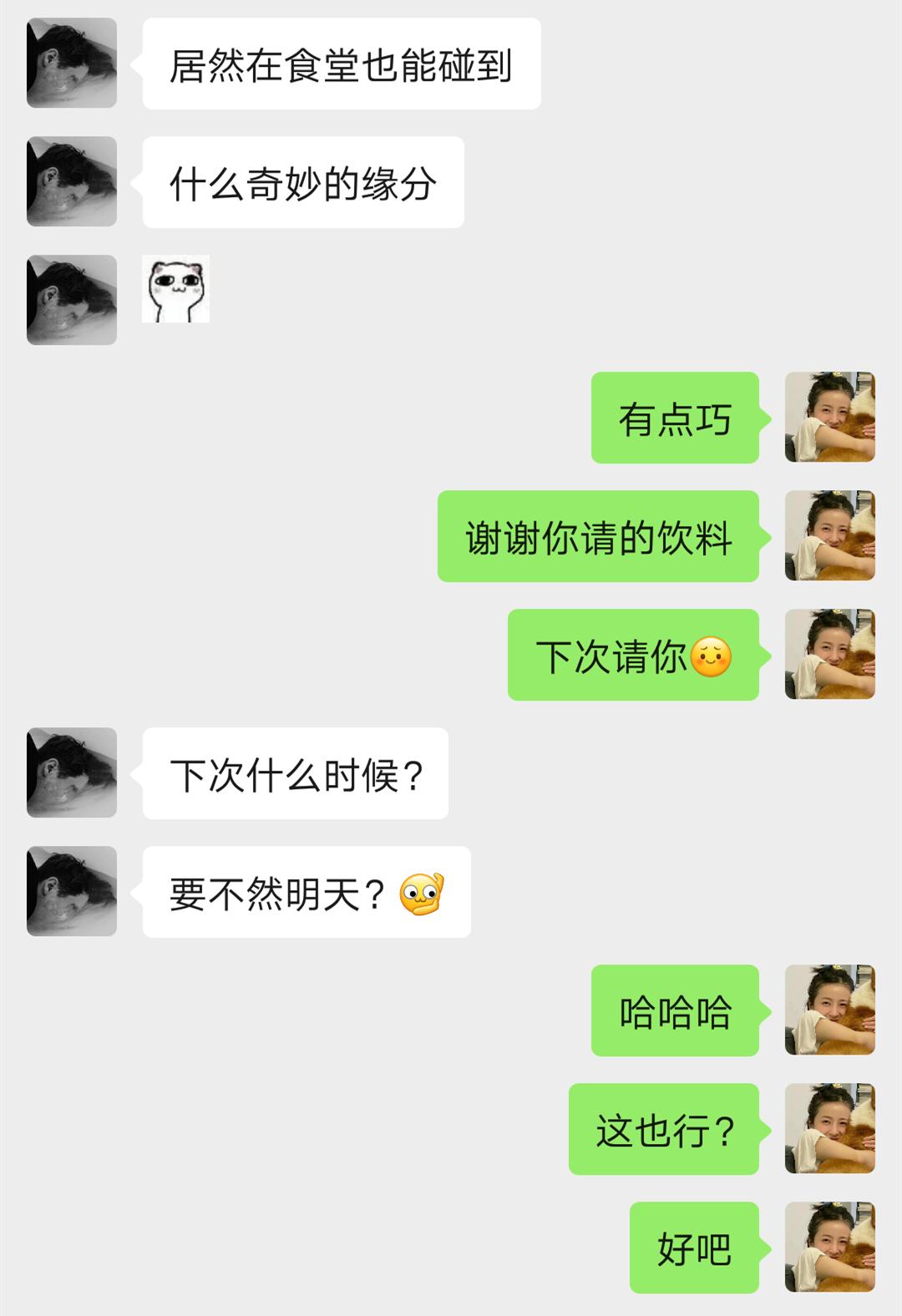902x1316 pixels.
Task: Open my avatar next to "有点巧"
Action: [829, 418]
